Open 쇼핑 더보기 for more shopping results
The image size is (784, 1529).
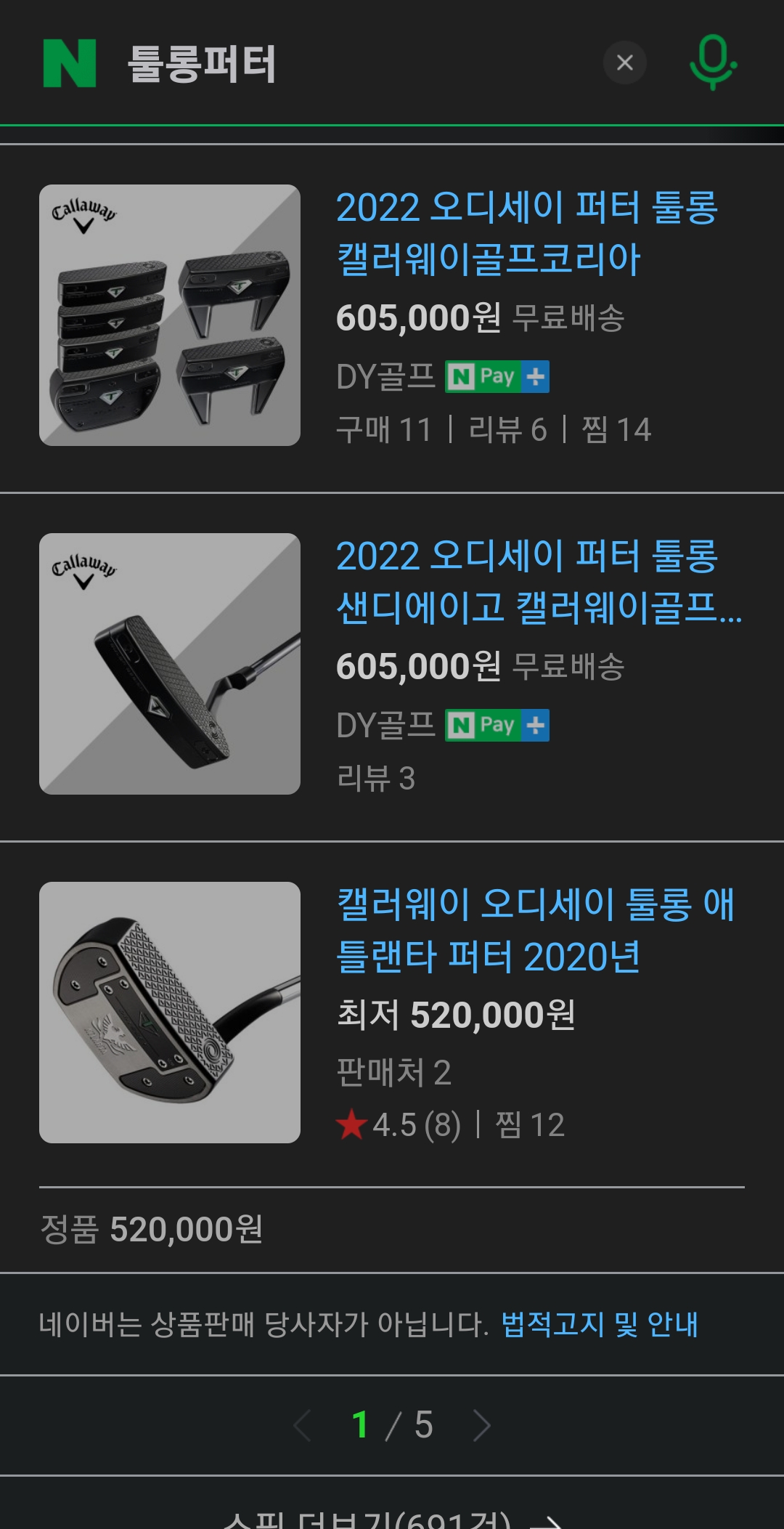[x=392, y=1520]
